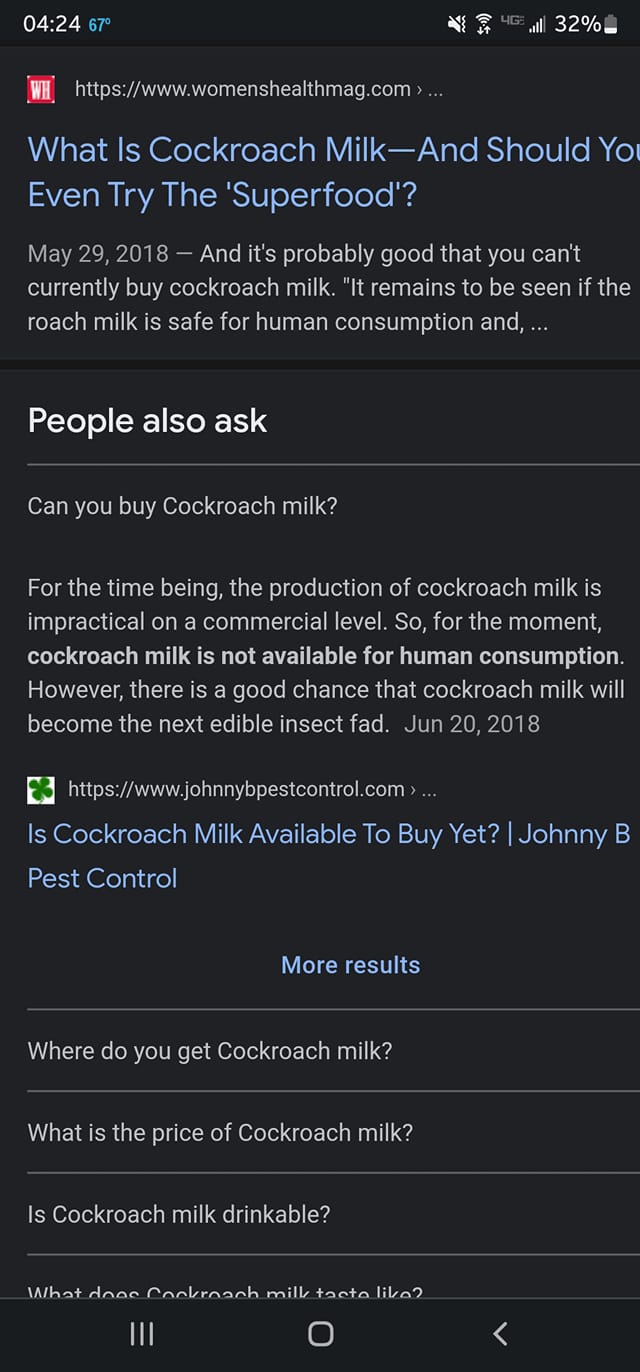The height and width of the screenshot is (1372, 640).
Task: Tap the More results link
Action: coord(350,965)
